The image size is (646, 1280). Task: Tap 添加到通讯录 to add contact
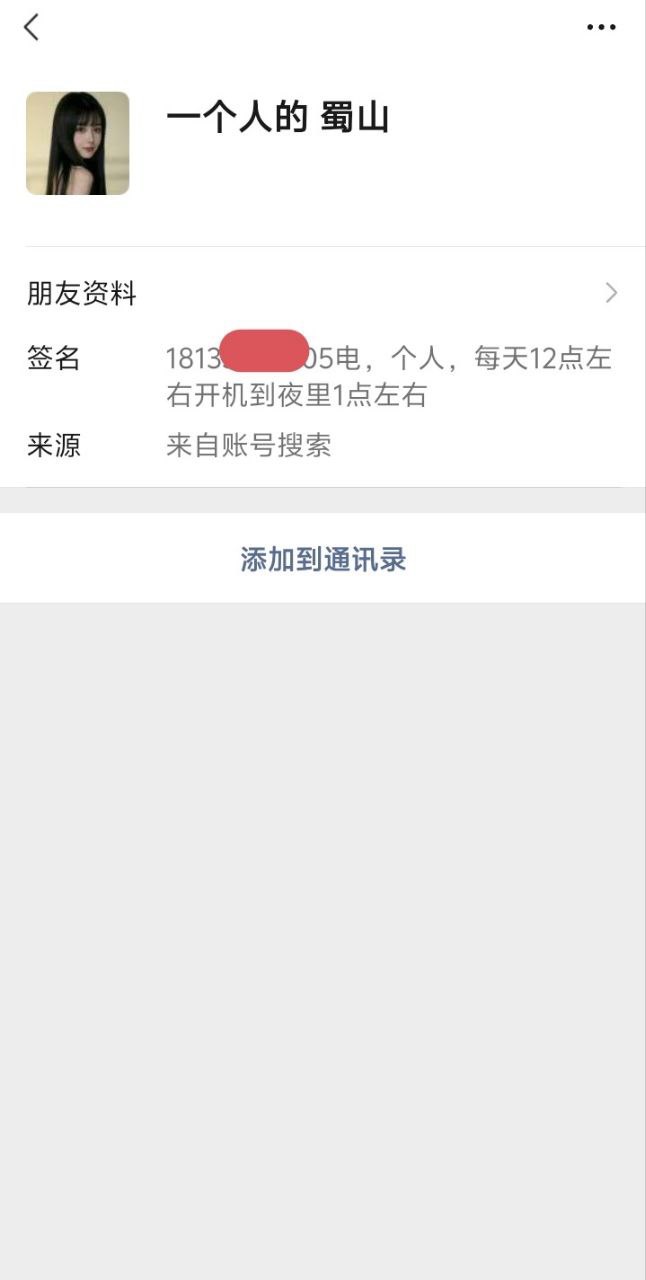pyautogui.click(x=323, y=559)
